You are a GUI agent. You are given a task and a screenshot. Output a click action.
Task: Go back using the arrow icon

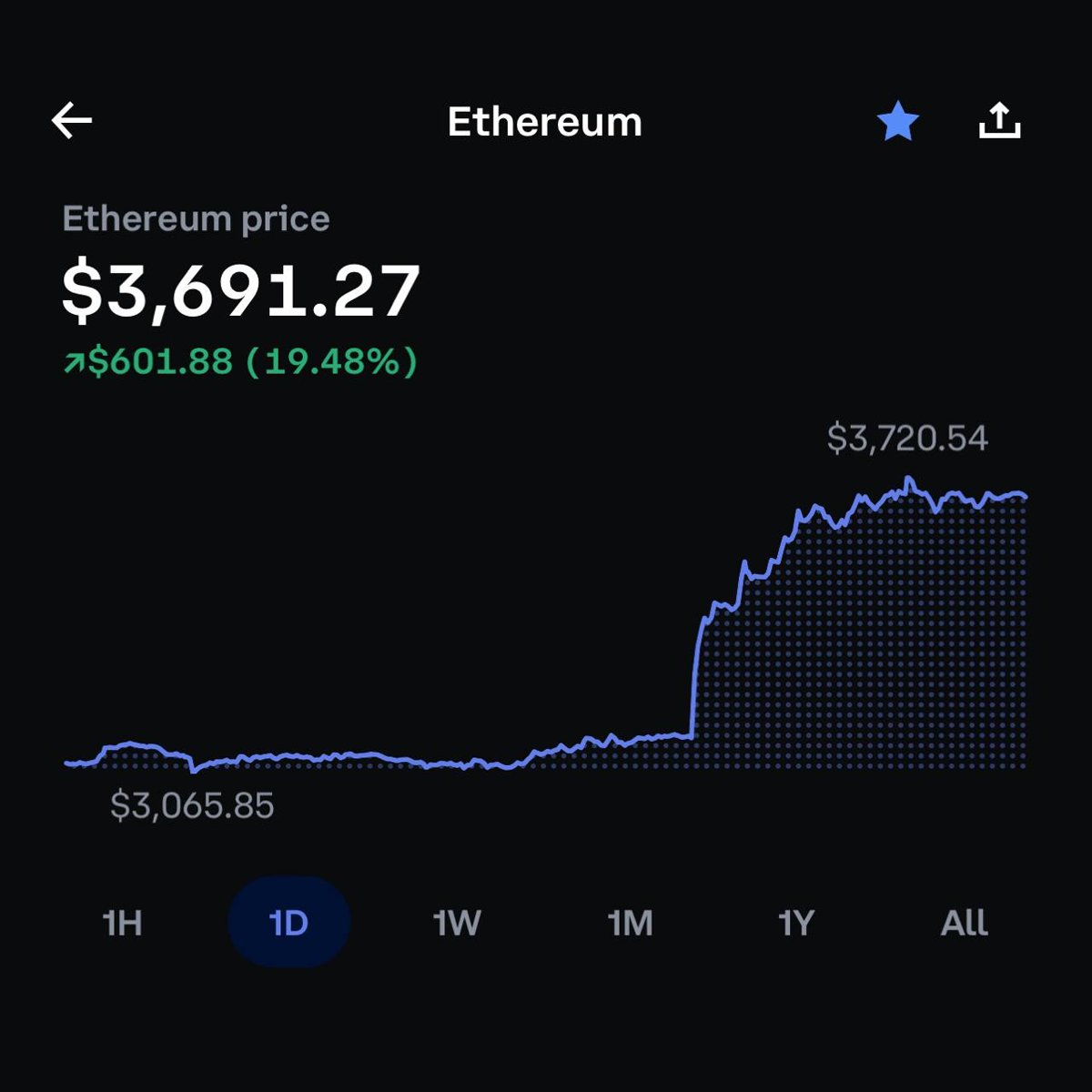(x=72, y=120)
